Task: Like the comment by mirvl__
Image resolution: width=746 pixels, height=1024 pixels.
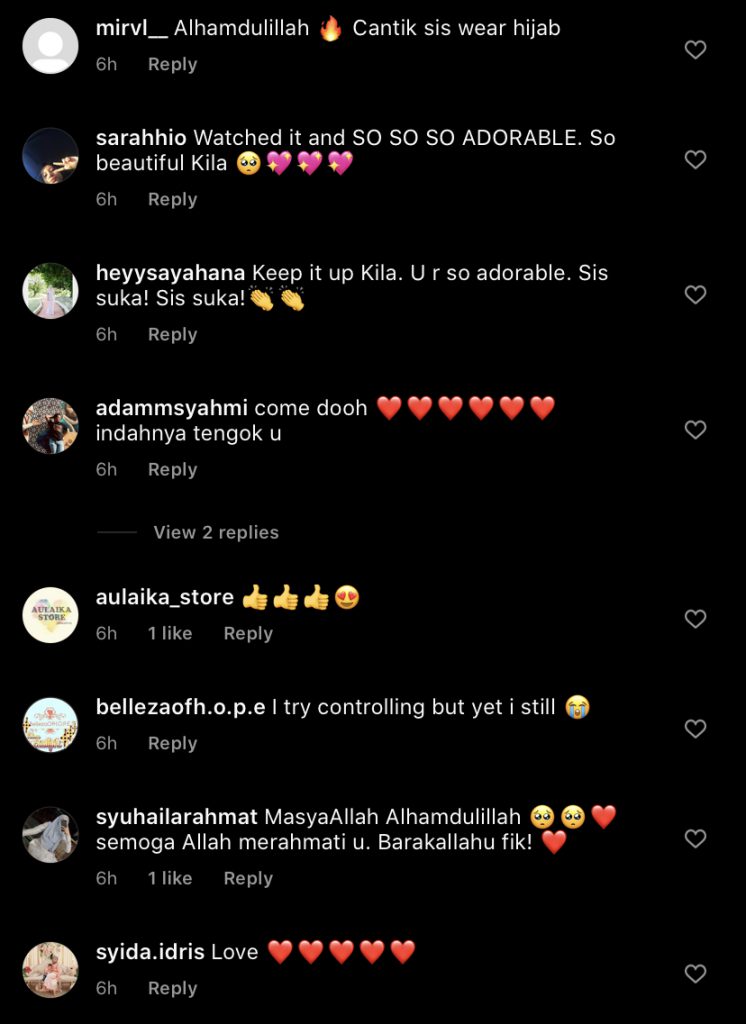Action: click(695, 50)
